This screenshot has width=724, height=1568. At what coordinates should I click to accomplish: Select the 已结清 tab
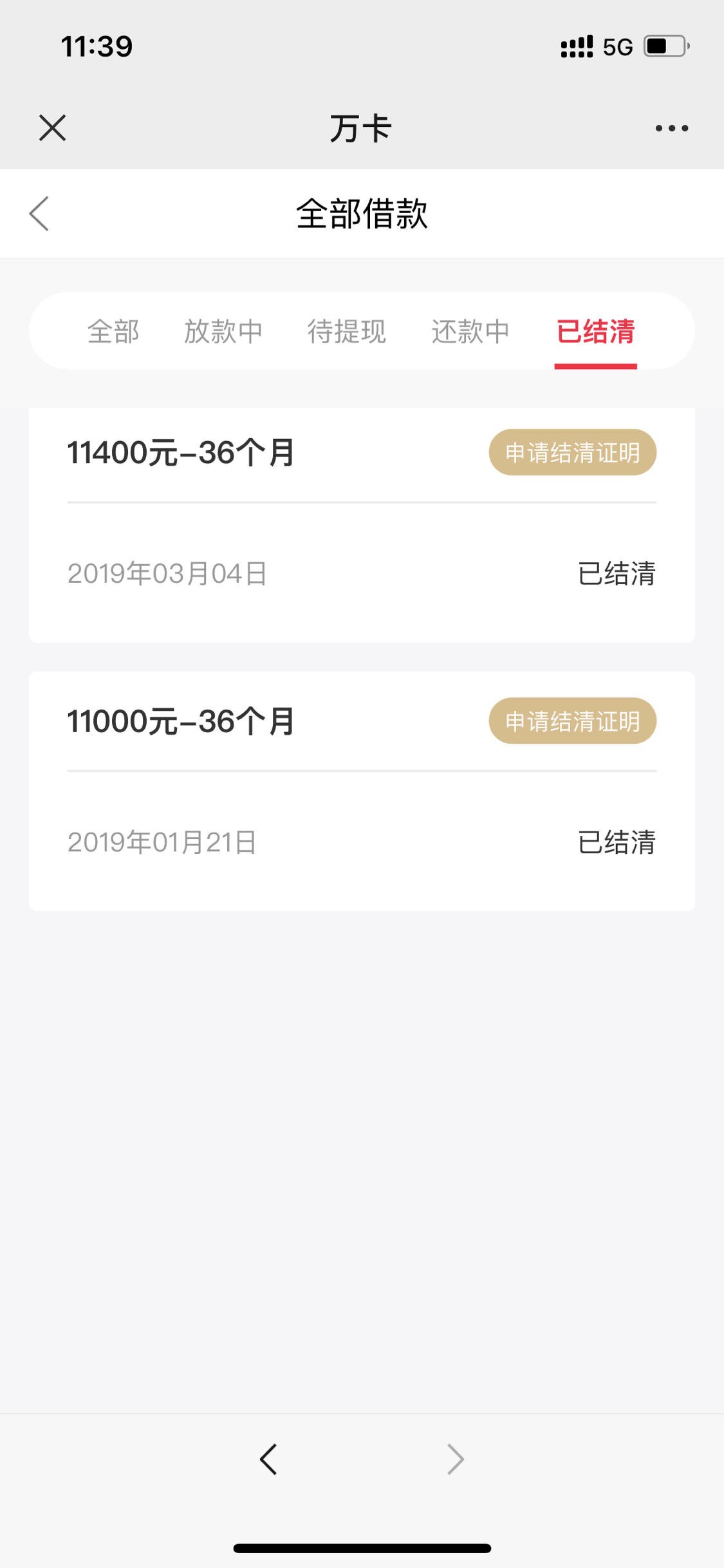point(596,332)
